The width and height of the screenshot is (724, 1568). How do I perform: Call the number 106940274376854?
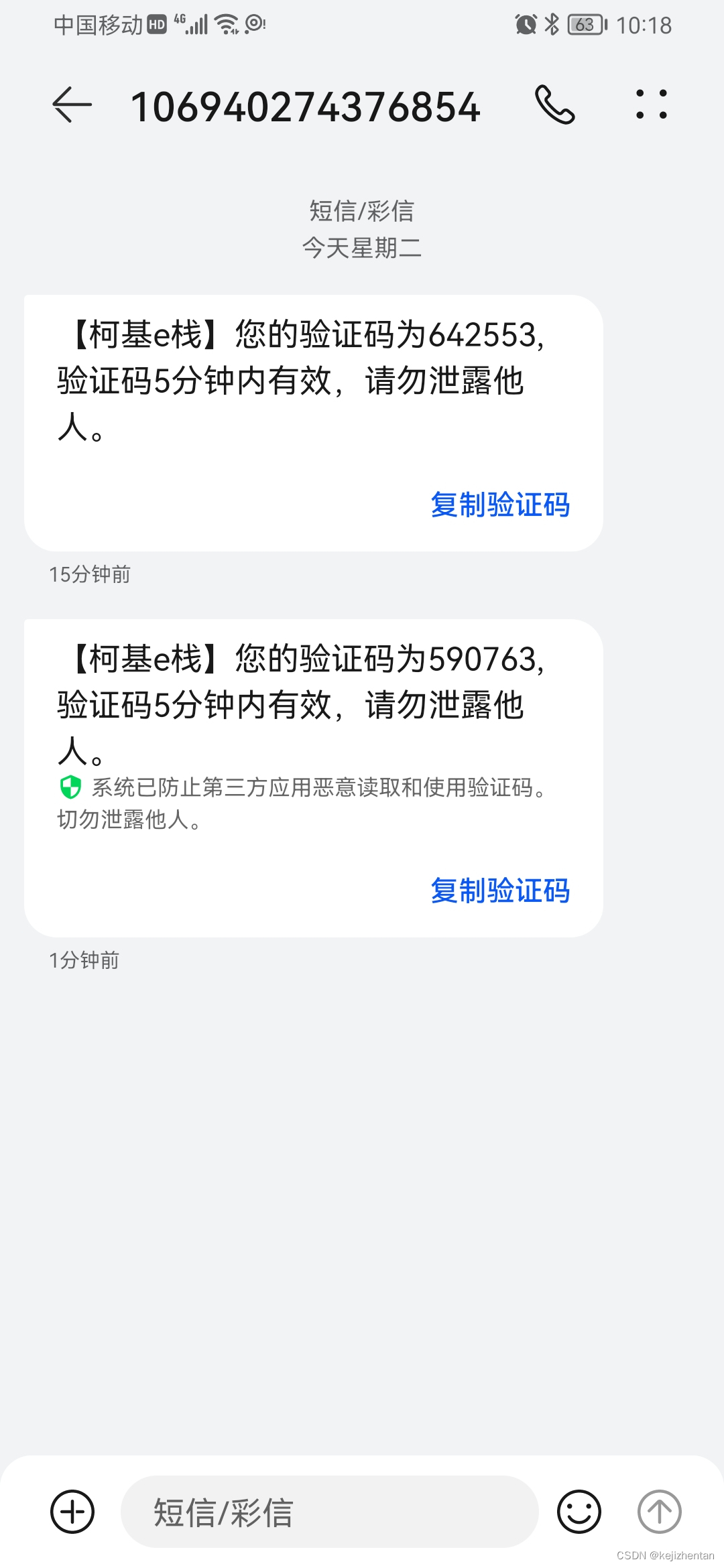[x=554, y=105]
